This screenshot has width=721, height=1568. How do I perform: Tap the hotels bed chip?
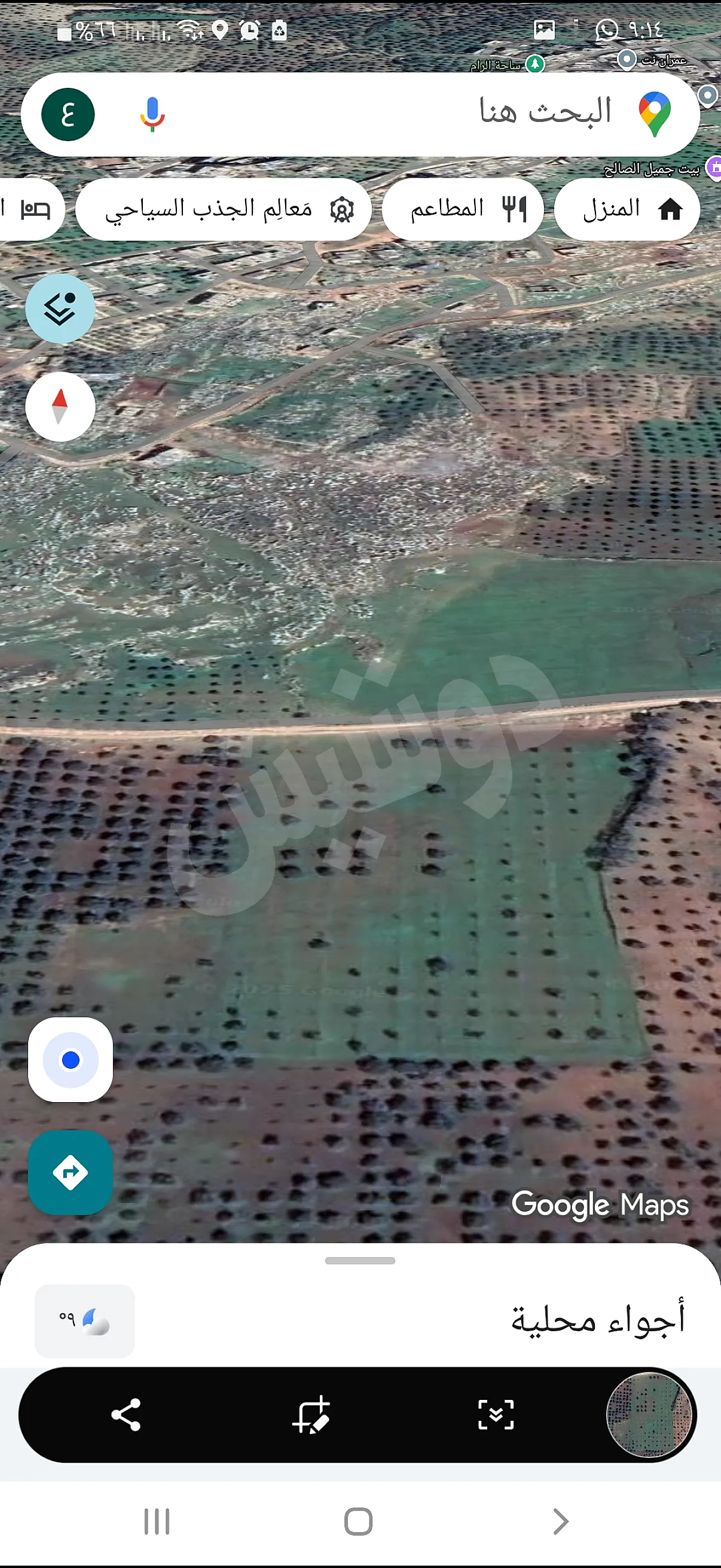(x=30, y=209)
